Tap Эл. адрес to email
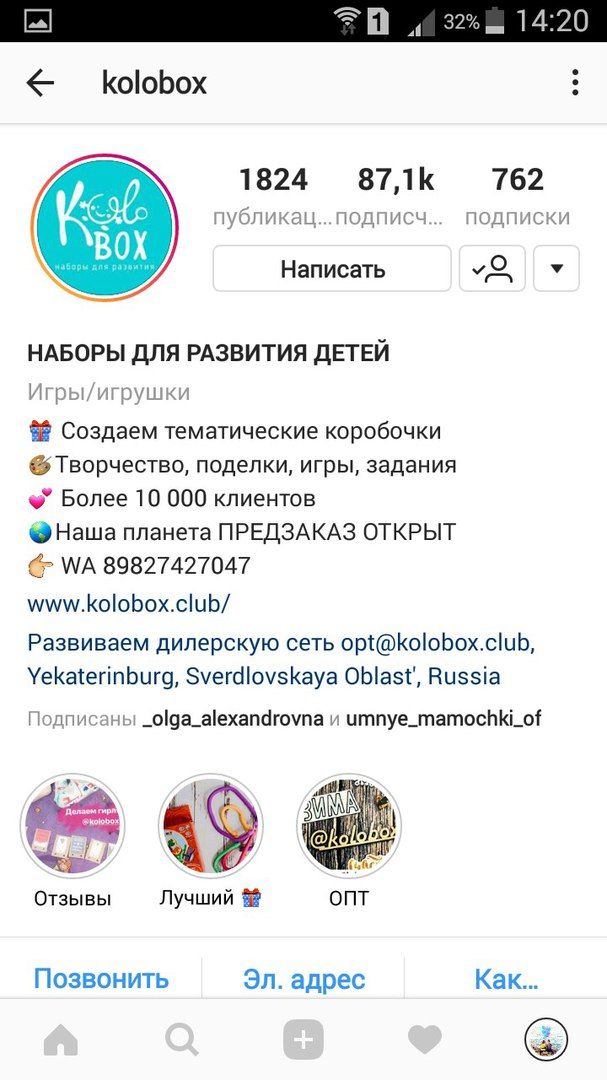The height and width of the screenshot is (1080, 607). coord(304,978)
